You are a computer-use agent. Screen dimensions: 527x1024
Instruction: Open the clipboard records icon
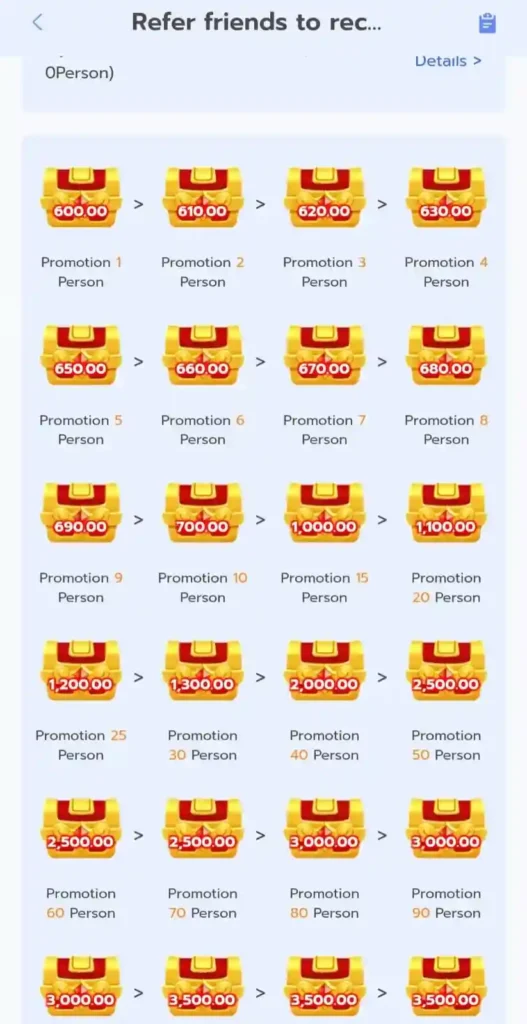[487, 23]
